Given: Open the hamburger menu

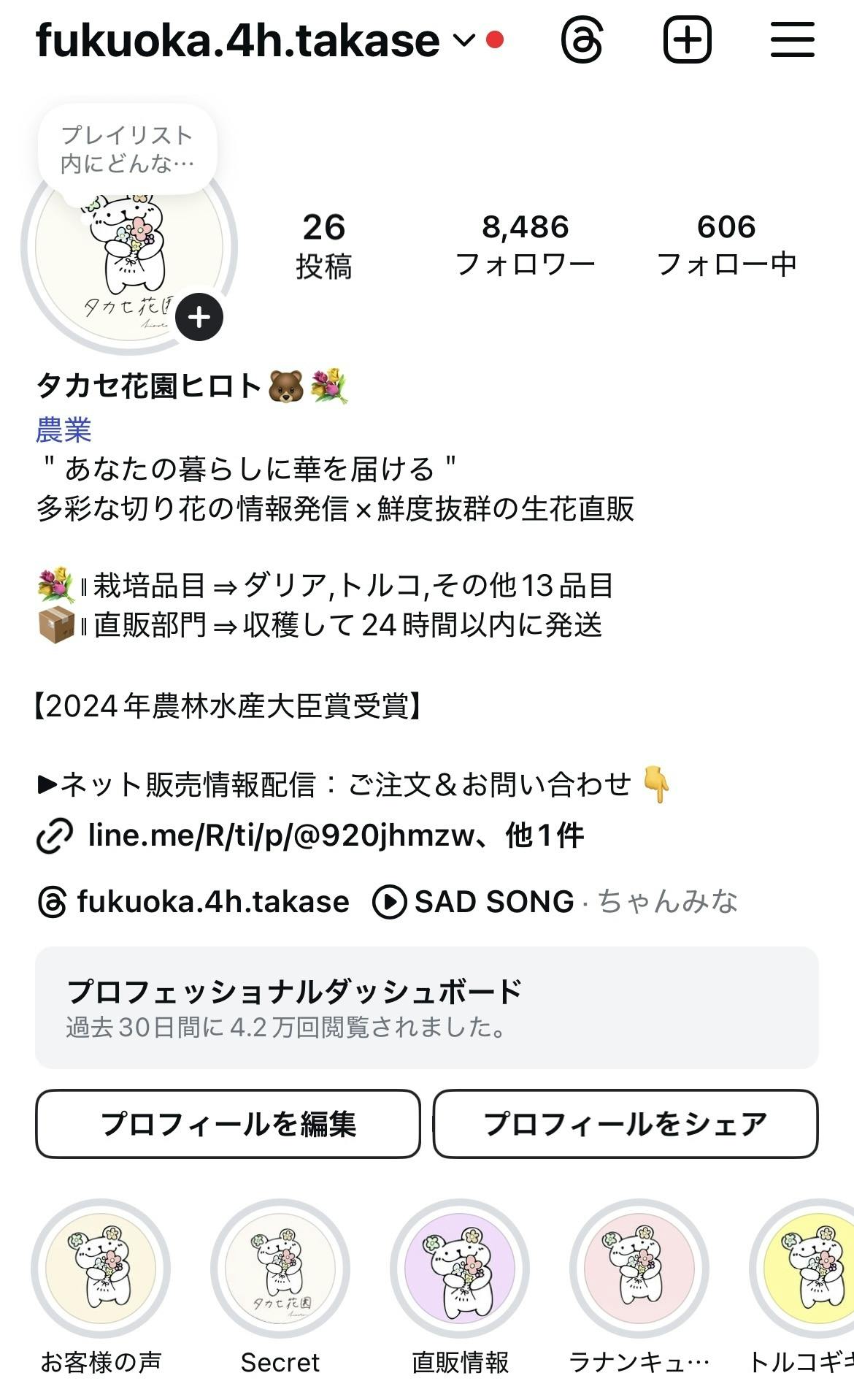Looking at the screenshot, I should 792,39.
